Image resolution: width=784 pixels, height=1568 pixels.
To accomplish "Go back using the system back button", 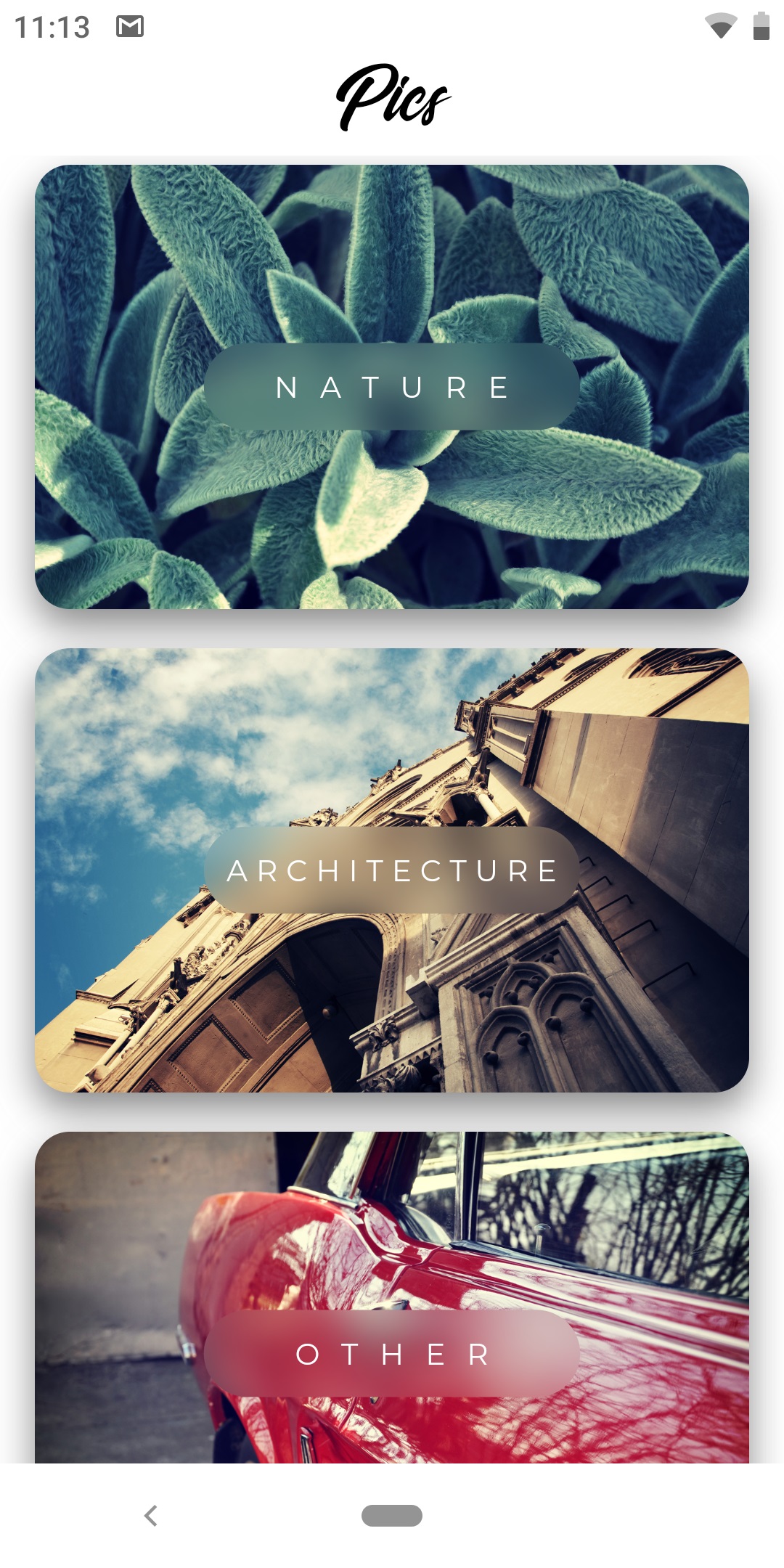I will [151, 1516].
